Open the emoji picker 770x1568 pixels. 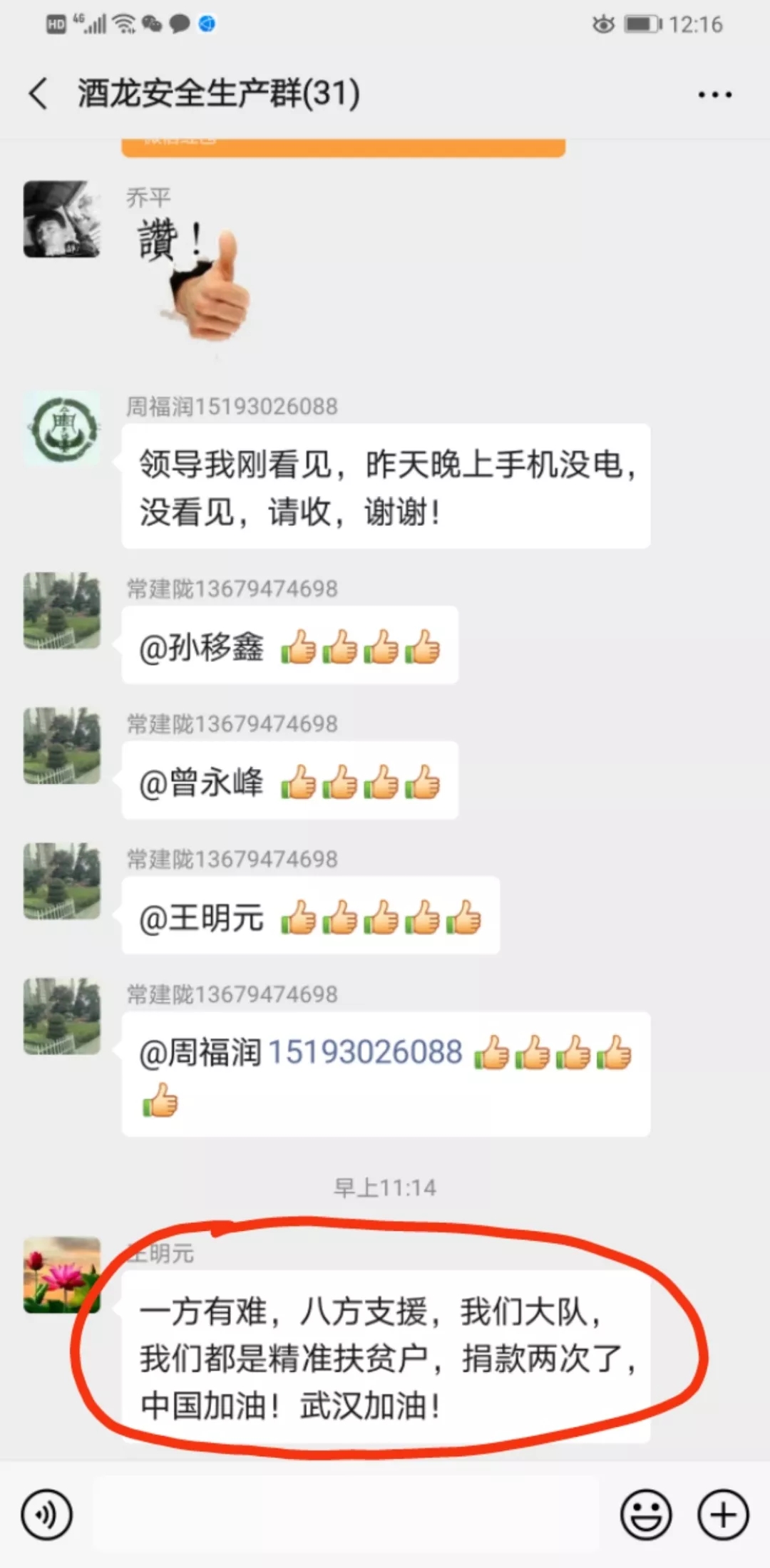click(646, 1515)
